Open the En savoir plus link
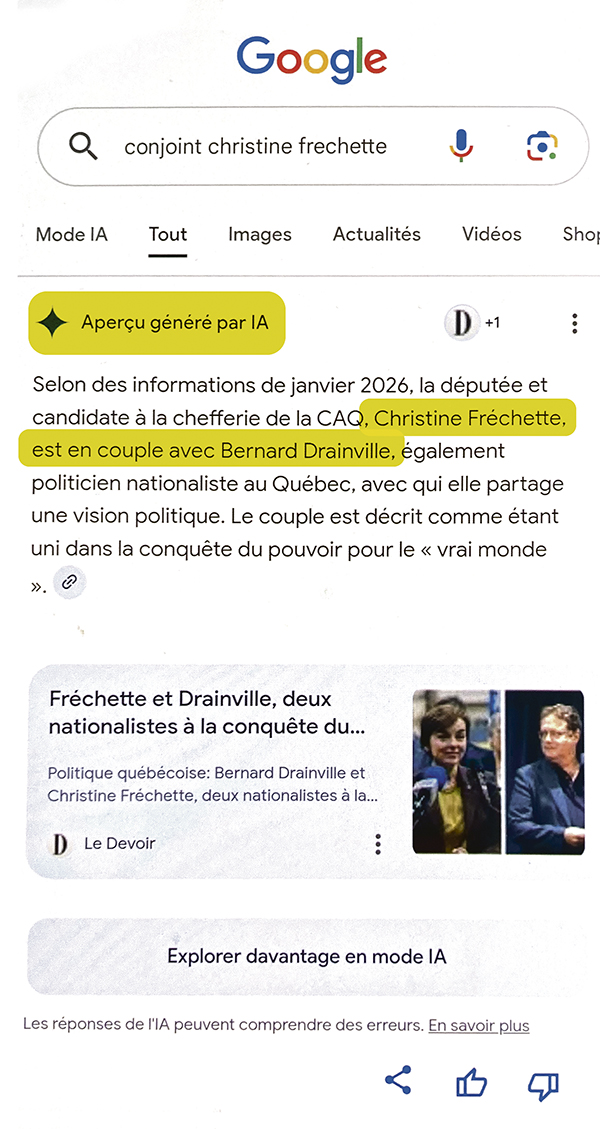 click(x=479, y=1026)
